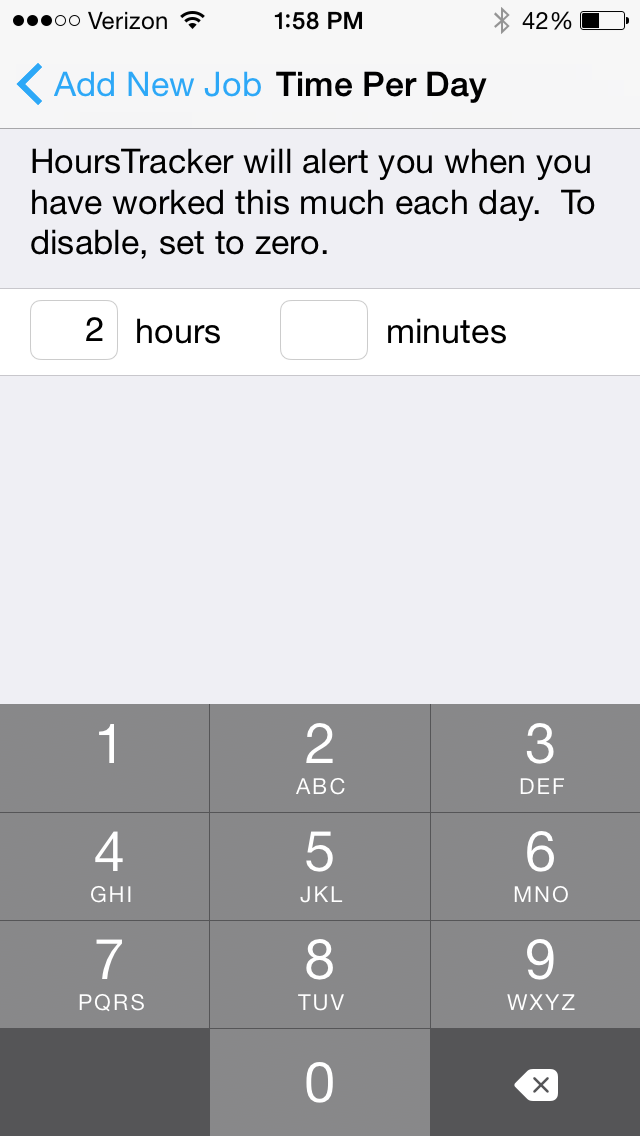Select the hours input field

pyautogui.click(x=74, y=330)
